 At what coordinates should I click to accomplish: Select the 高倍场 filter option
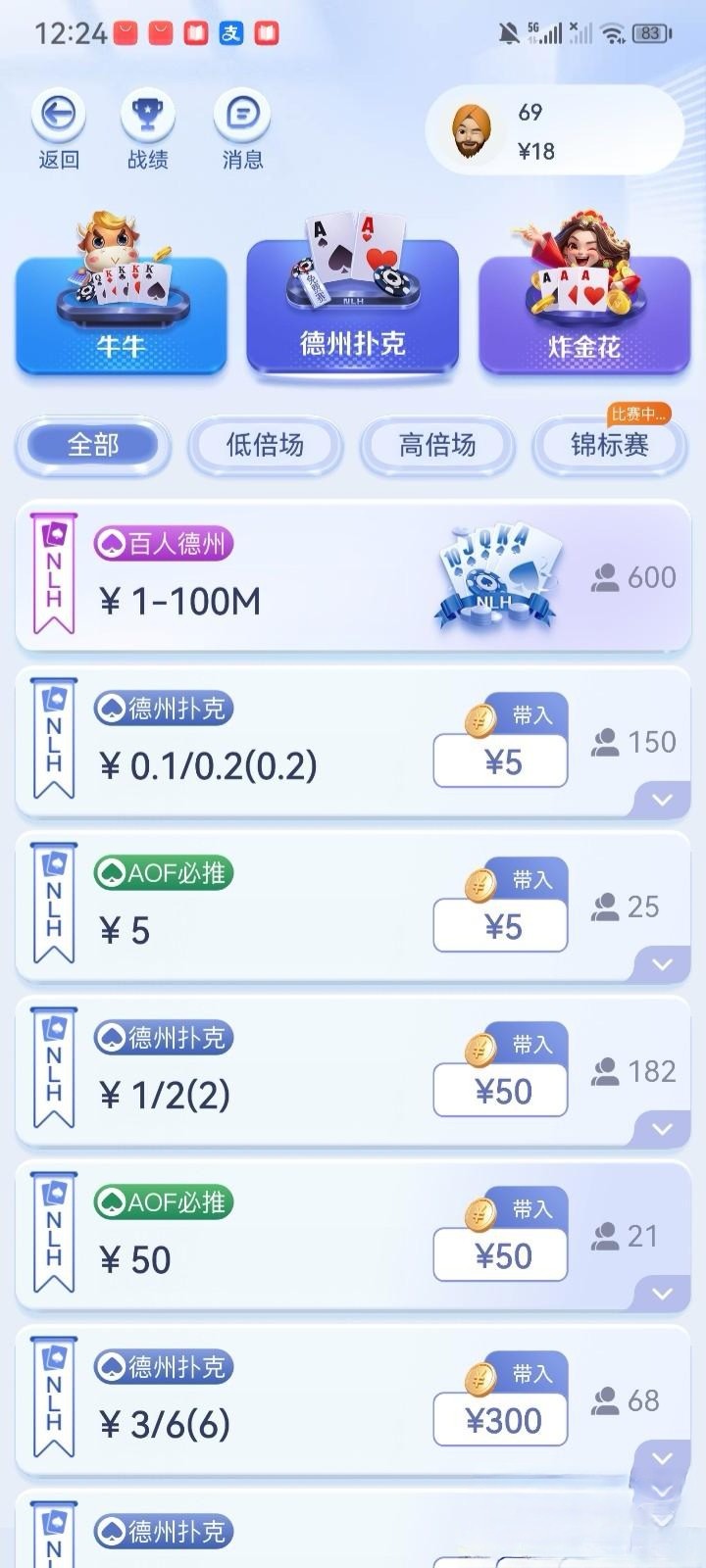437,446
